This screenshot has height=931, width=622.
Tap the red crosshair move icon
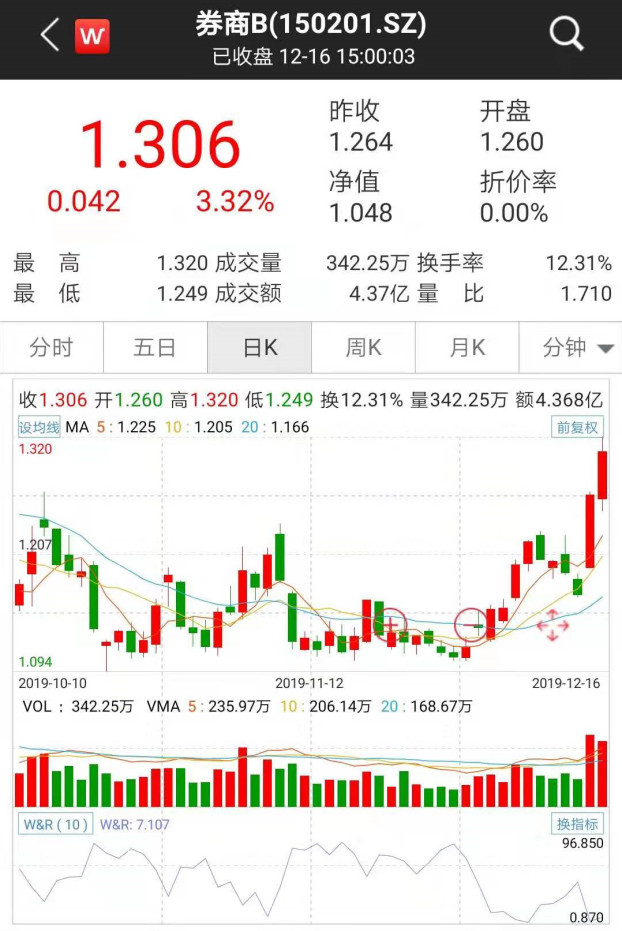click(x=552, y=627)
